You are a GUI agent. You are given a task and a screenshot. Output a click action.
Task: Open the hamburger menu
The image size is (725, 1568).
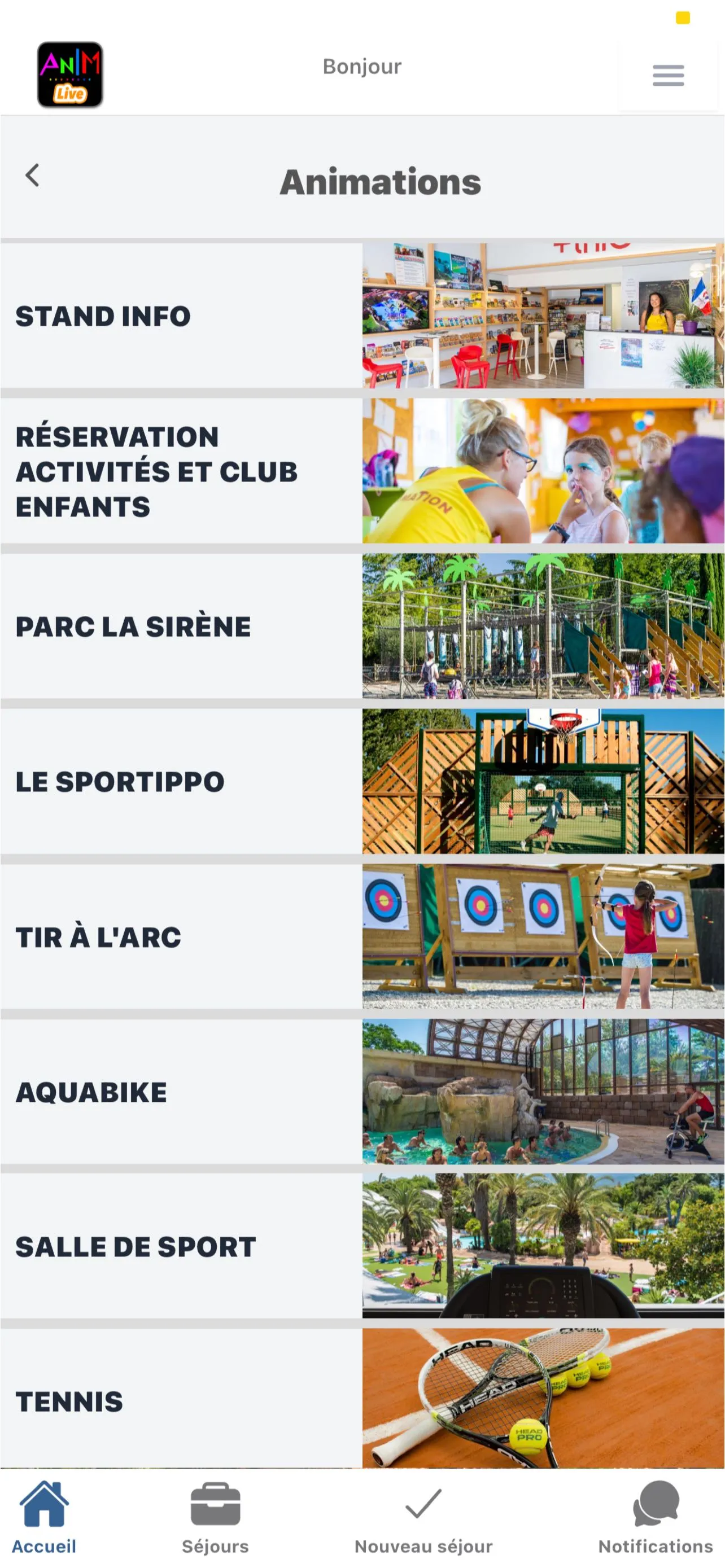[x=668, y=76]
